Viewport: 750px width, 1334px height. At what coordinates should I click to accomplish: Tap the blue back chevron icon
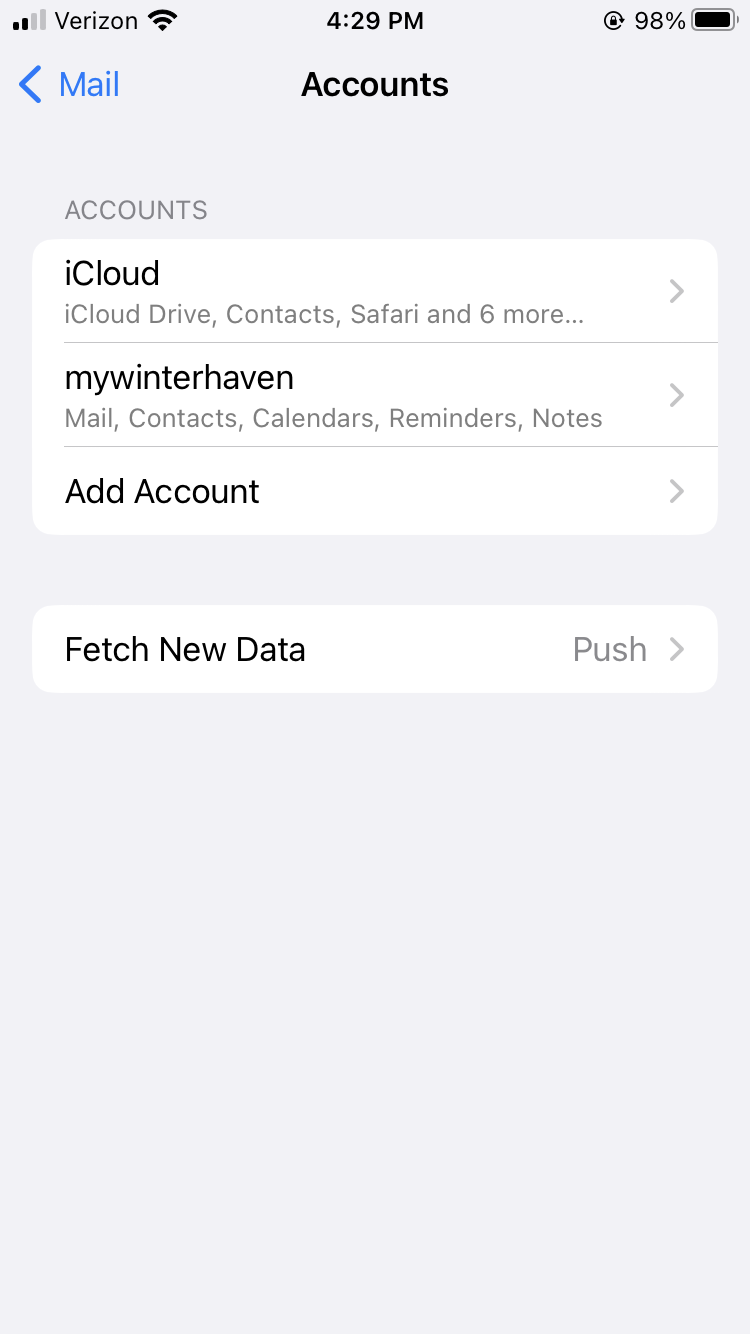pyautogui.click(x=30, y=85)
